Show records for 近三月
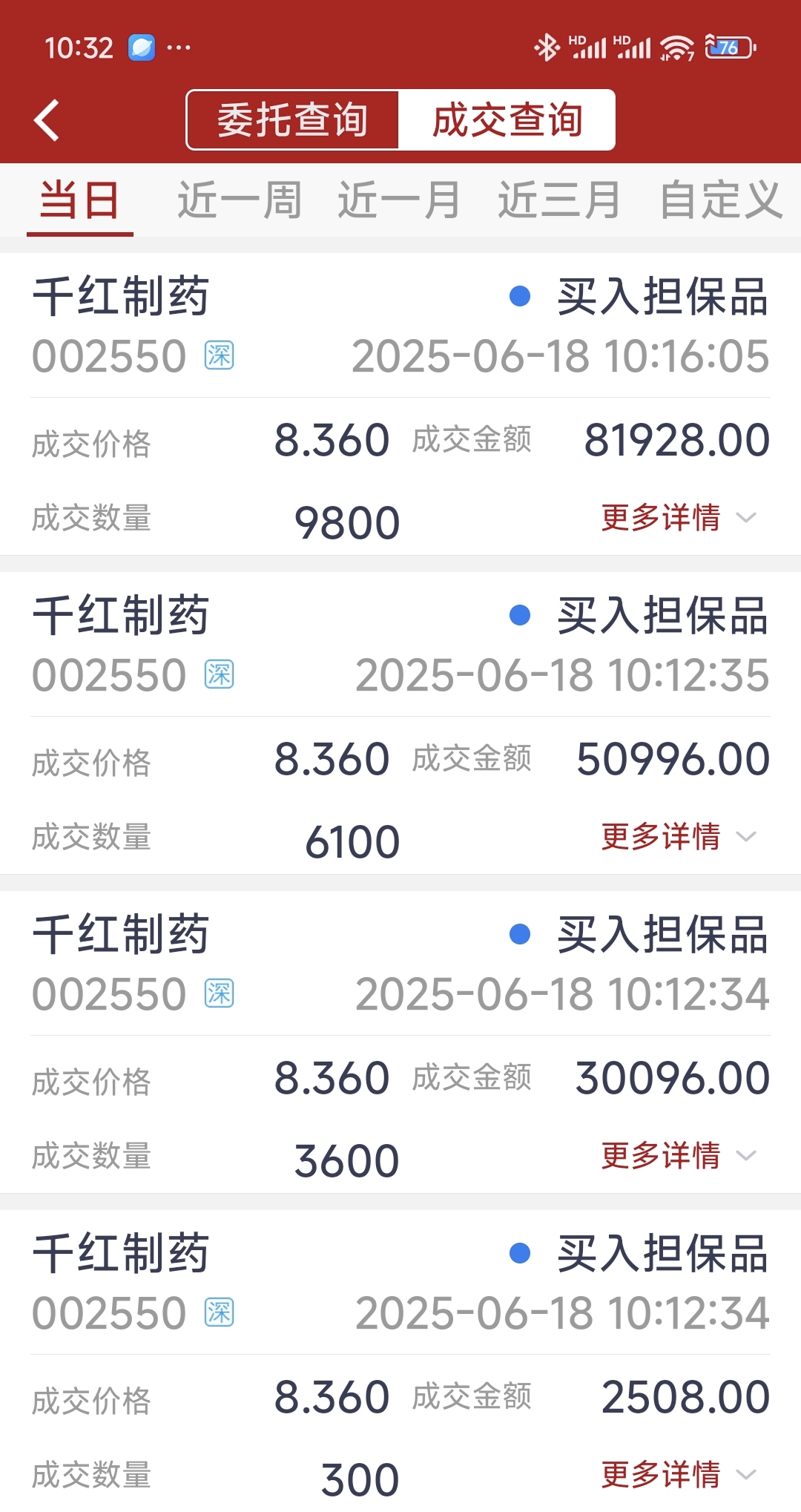Image resolution: width=801 pixels, height=1512 pixels. pos(559,200)
